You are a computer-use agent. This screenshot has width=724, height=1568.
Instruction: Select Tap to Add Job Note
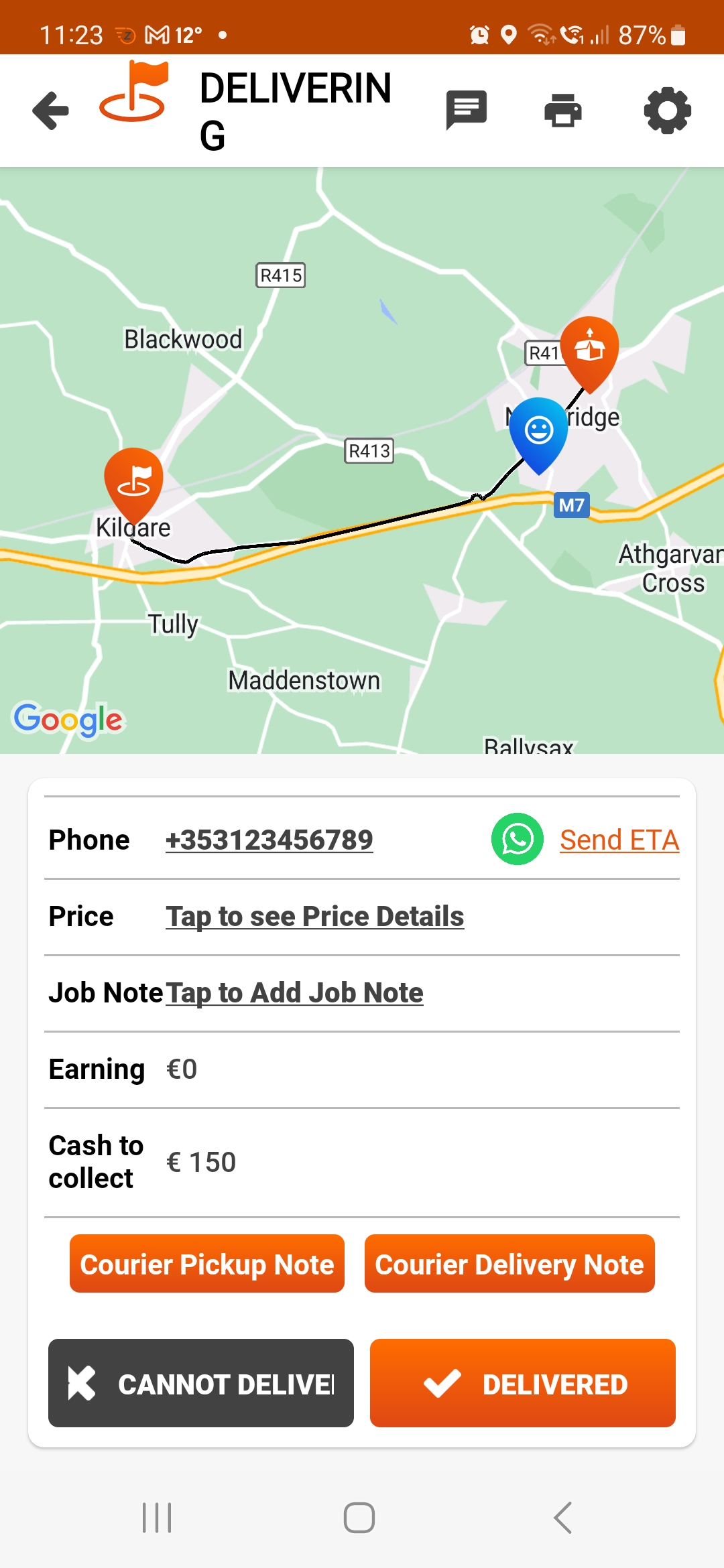click(x=294, y=992)
